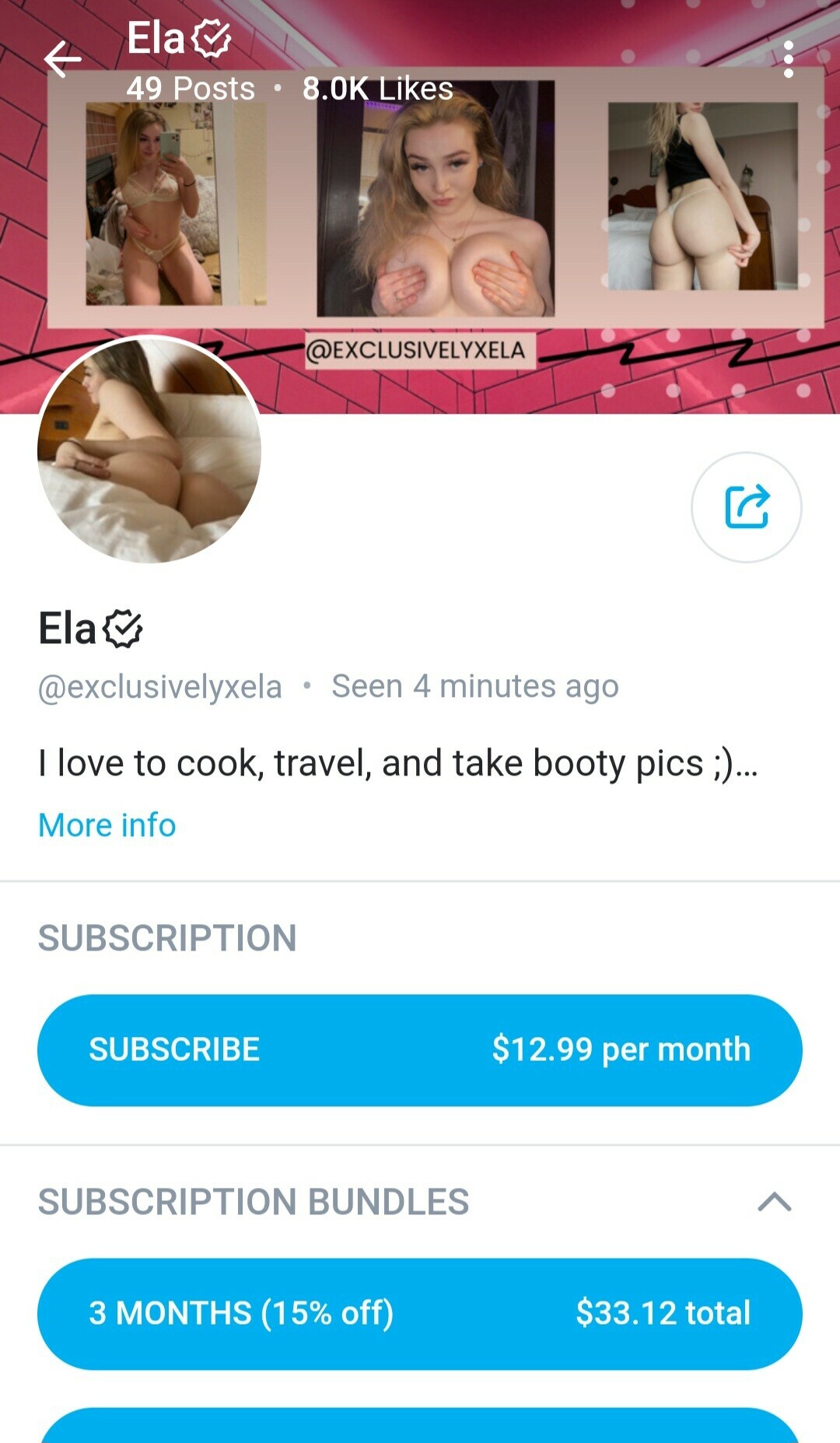This screenshot has width=840, height=1443.
Task: Collapse the Subscription Bundles section
Action: pos(774,1203)
